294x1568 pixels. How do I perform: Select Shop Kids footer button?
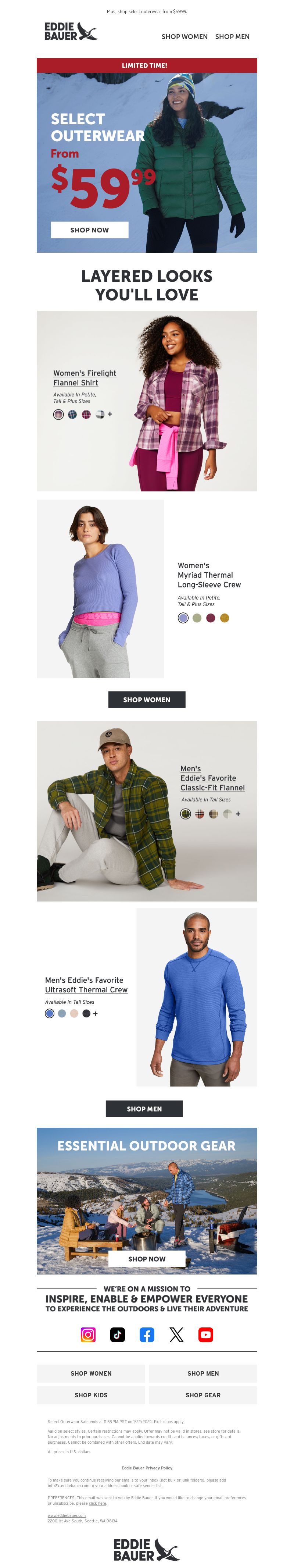point(91,1394)
